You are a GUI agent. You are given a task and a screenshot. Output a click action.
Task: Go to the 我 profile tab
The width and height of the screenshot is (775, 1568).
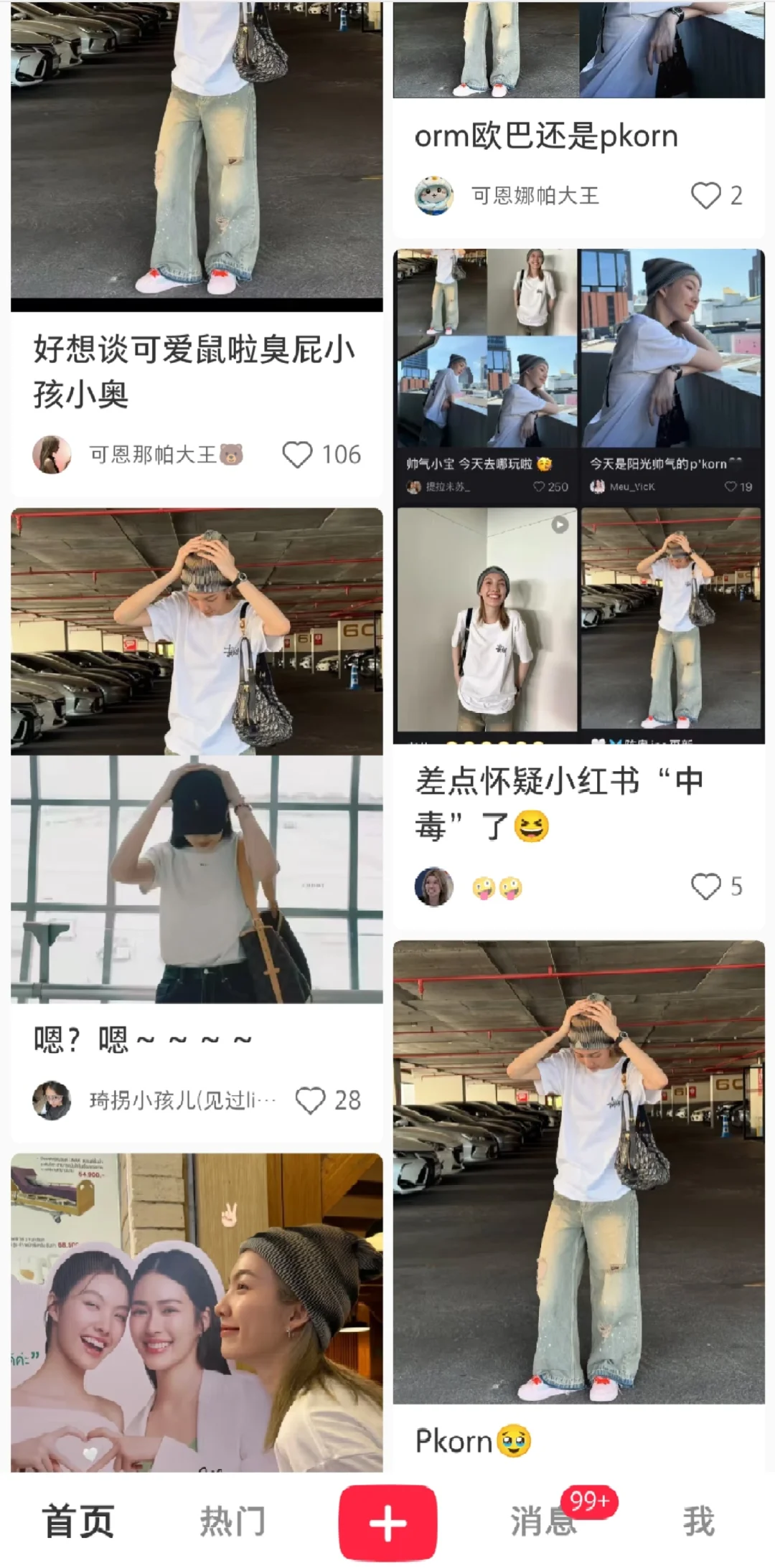[x=698, y=1521]
